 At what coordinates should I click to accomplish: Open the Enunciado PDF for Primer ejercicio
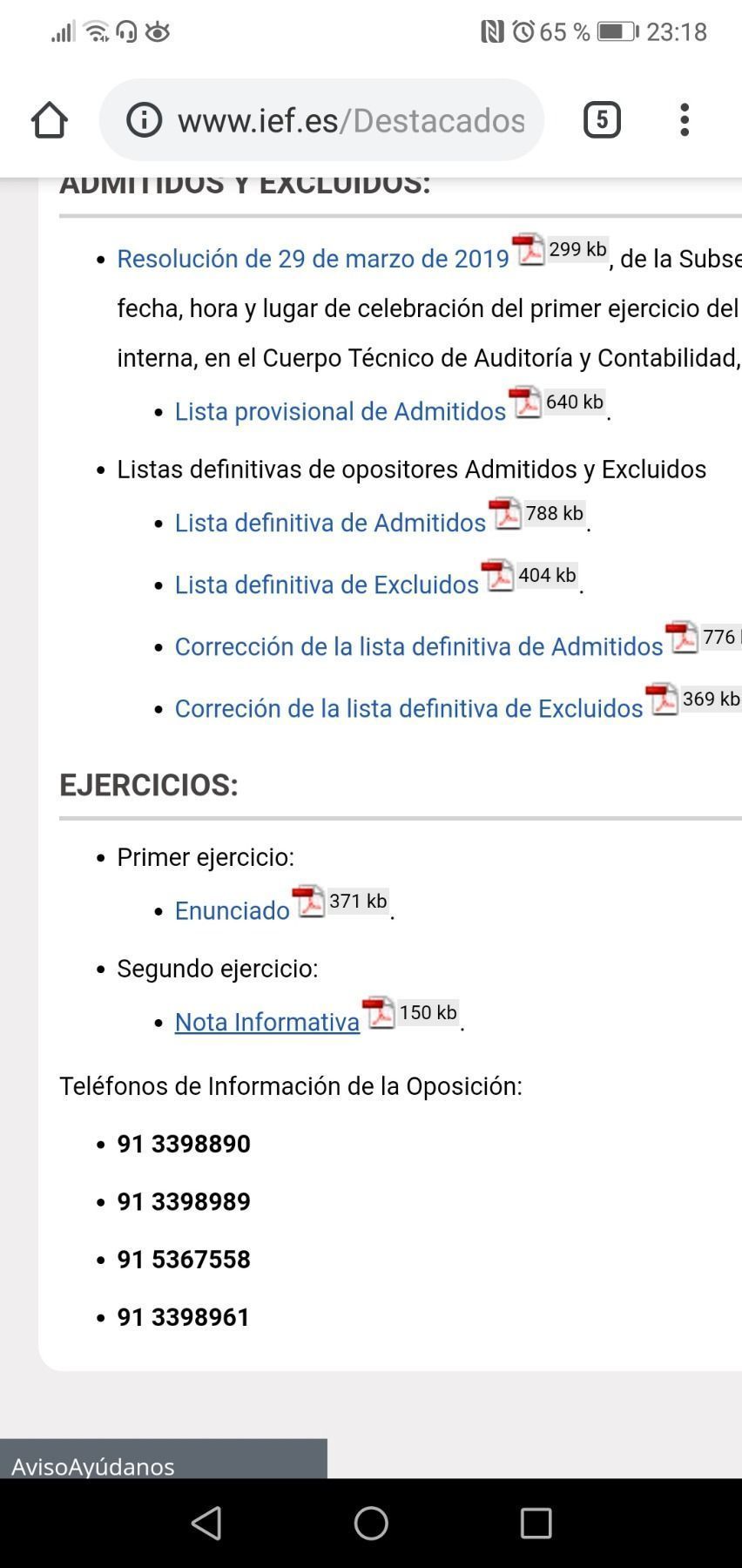(x=232, y=911)
